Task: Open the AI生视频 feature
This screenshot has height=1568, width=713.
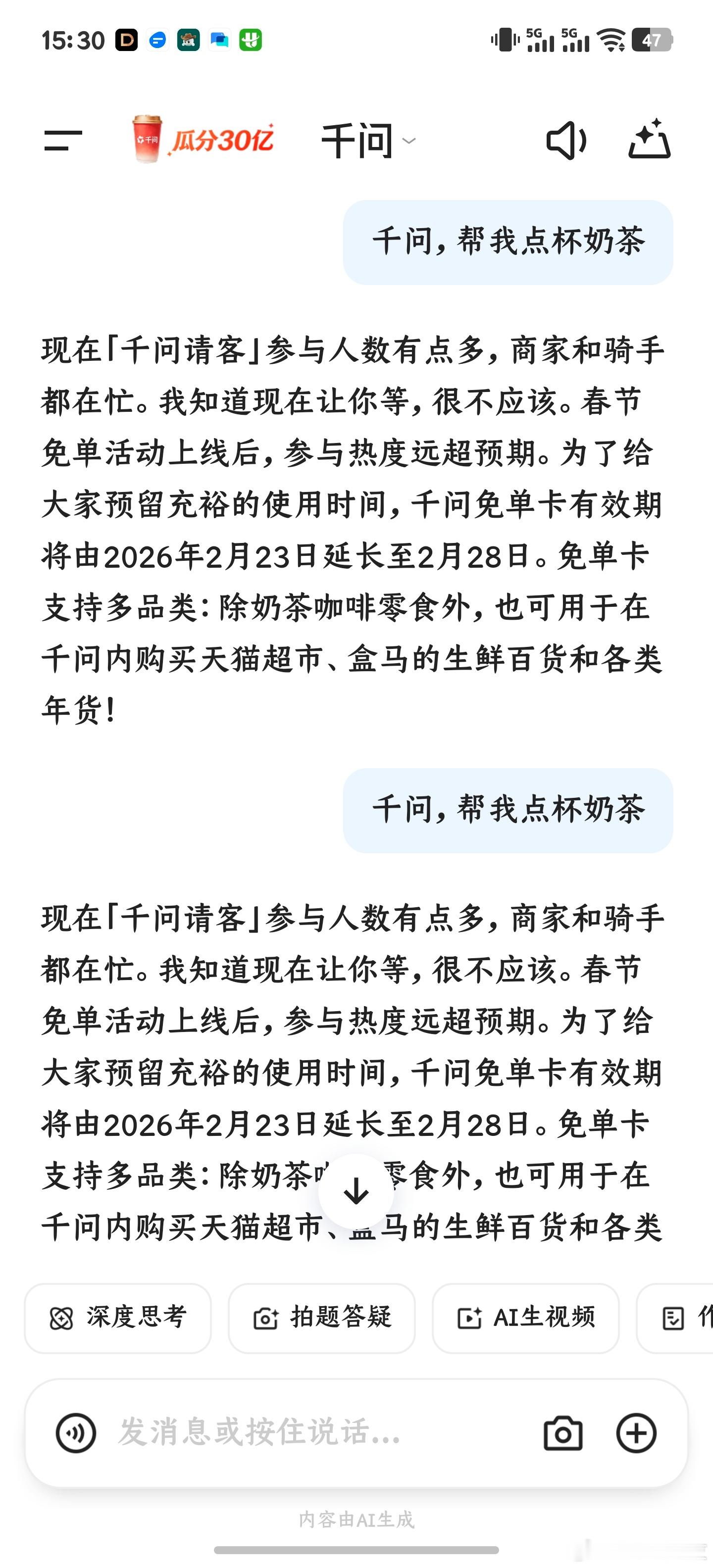Action: pyautogui.click(x=525, y=1318)
